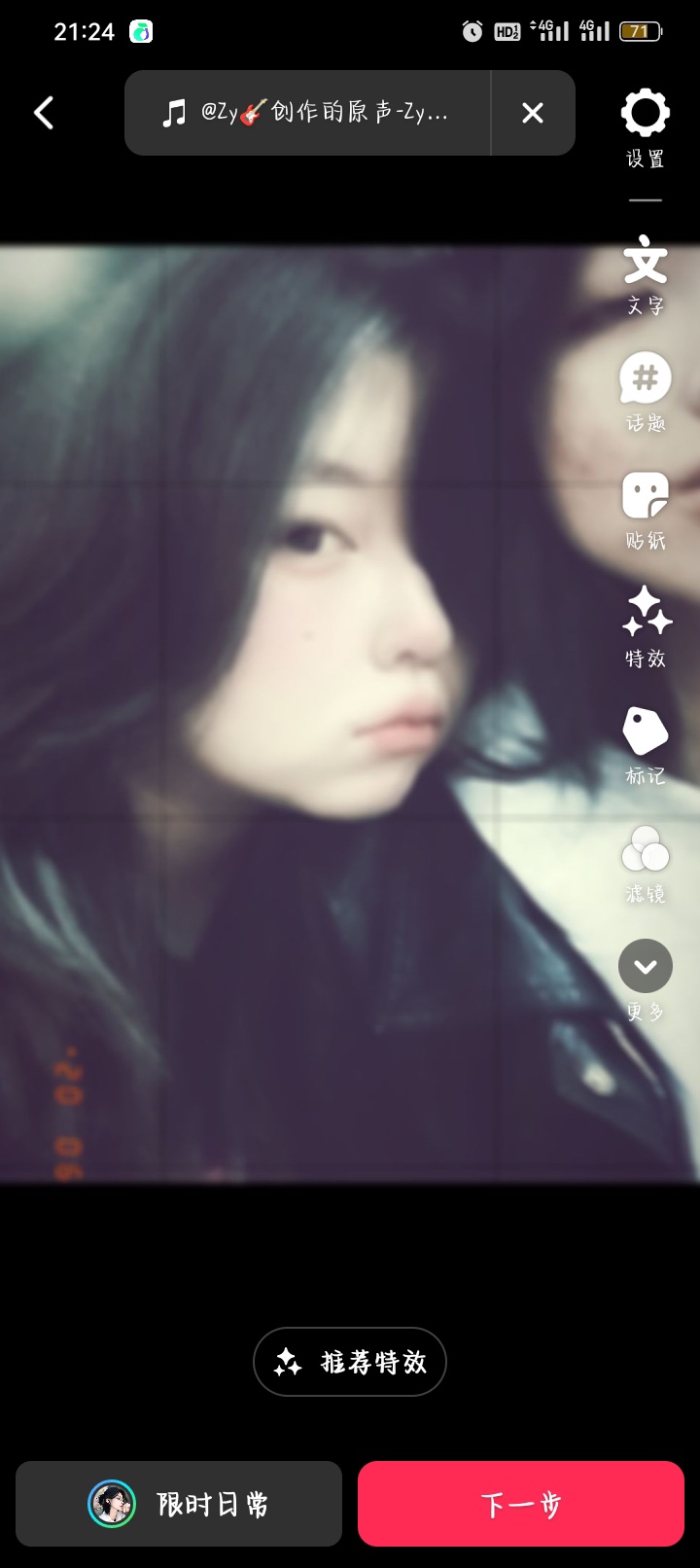Post as 限时日常 story
Image resolution: width=700 pixels, height=1568 pixels.
click(x=179, y=1504)
